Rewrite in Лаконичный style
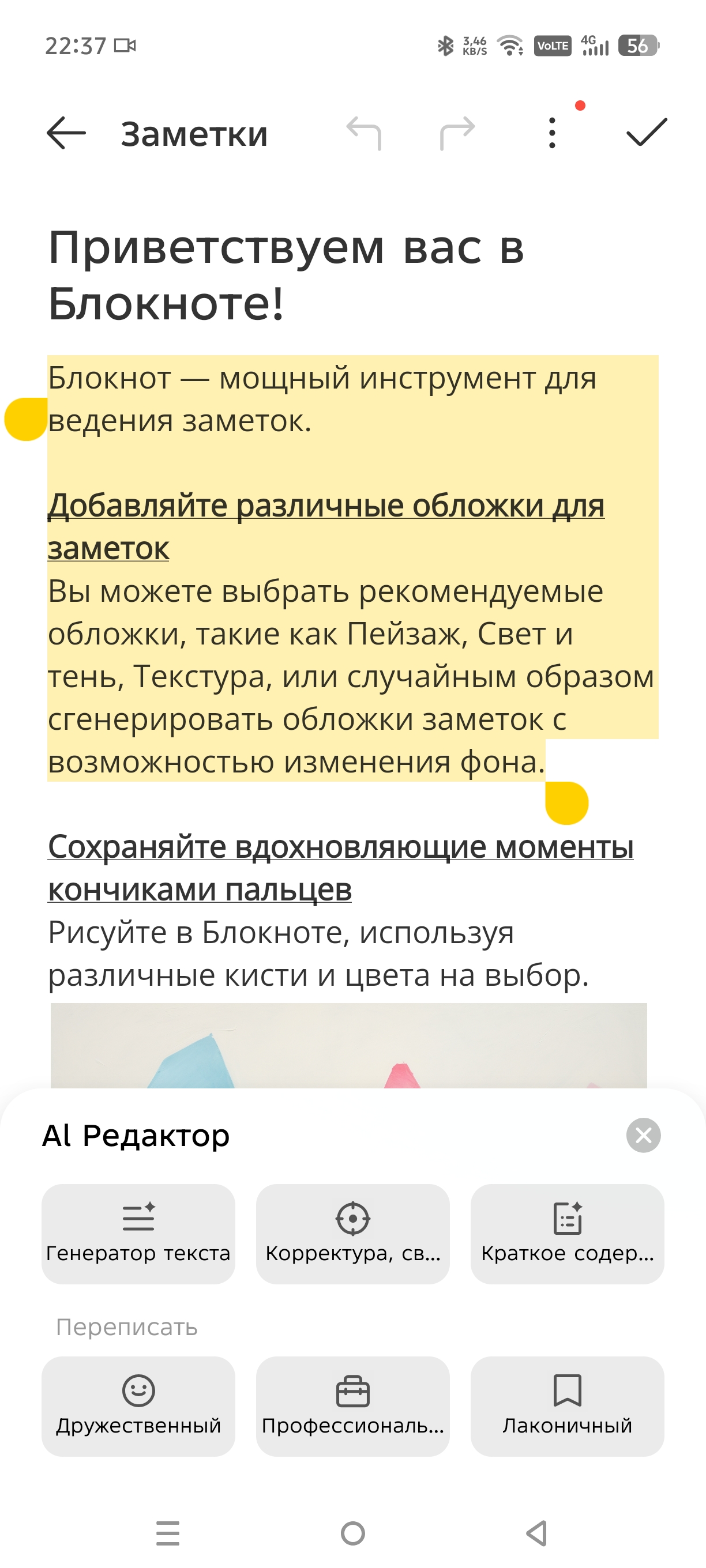Screen dimensions: 706x1568 [x=567, y=1406]
